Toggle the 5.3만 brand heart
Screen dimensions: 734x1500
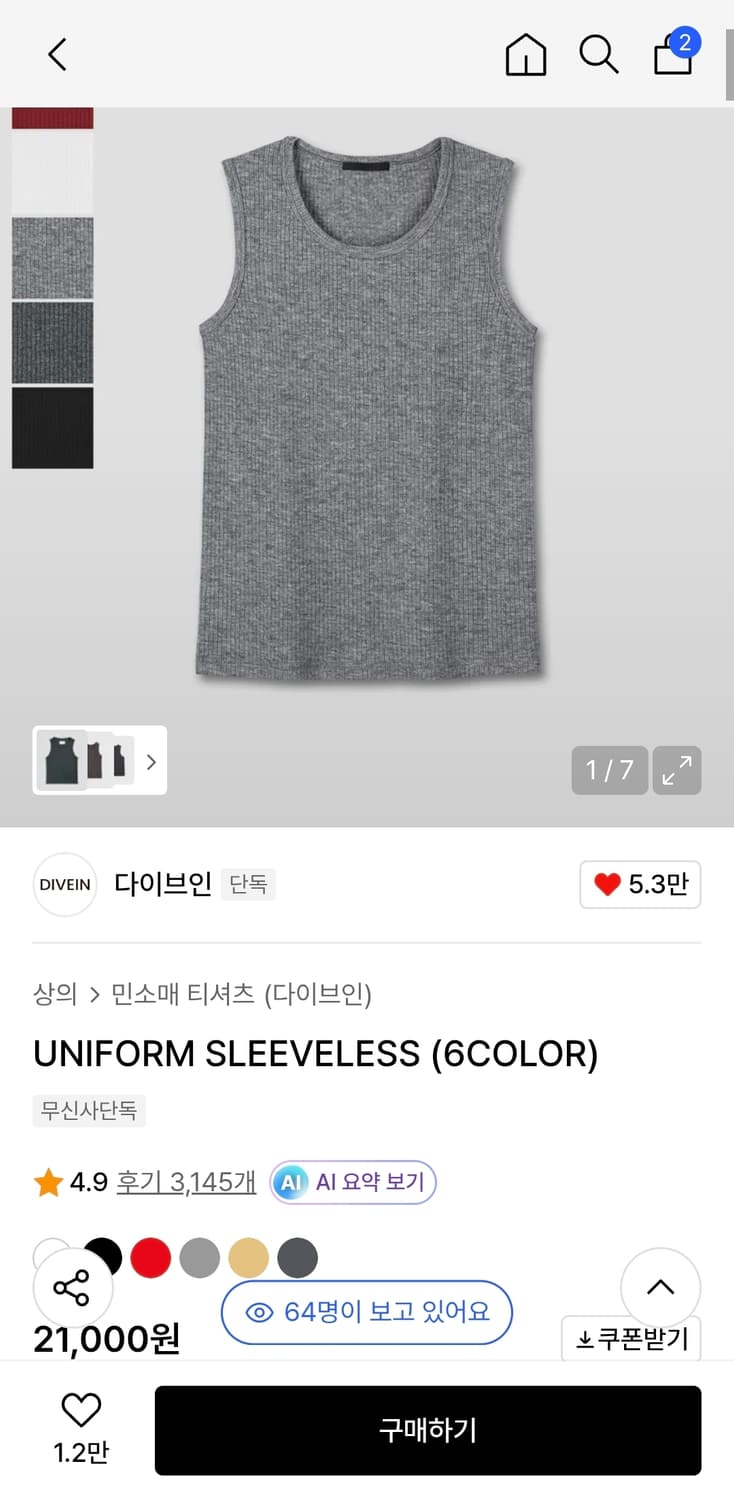[x=639, y=884]
